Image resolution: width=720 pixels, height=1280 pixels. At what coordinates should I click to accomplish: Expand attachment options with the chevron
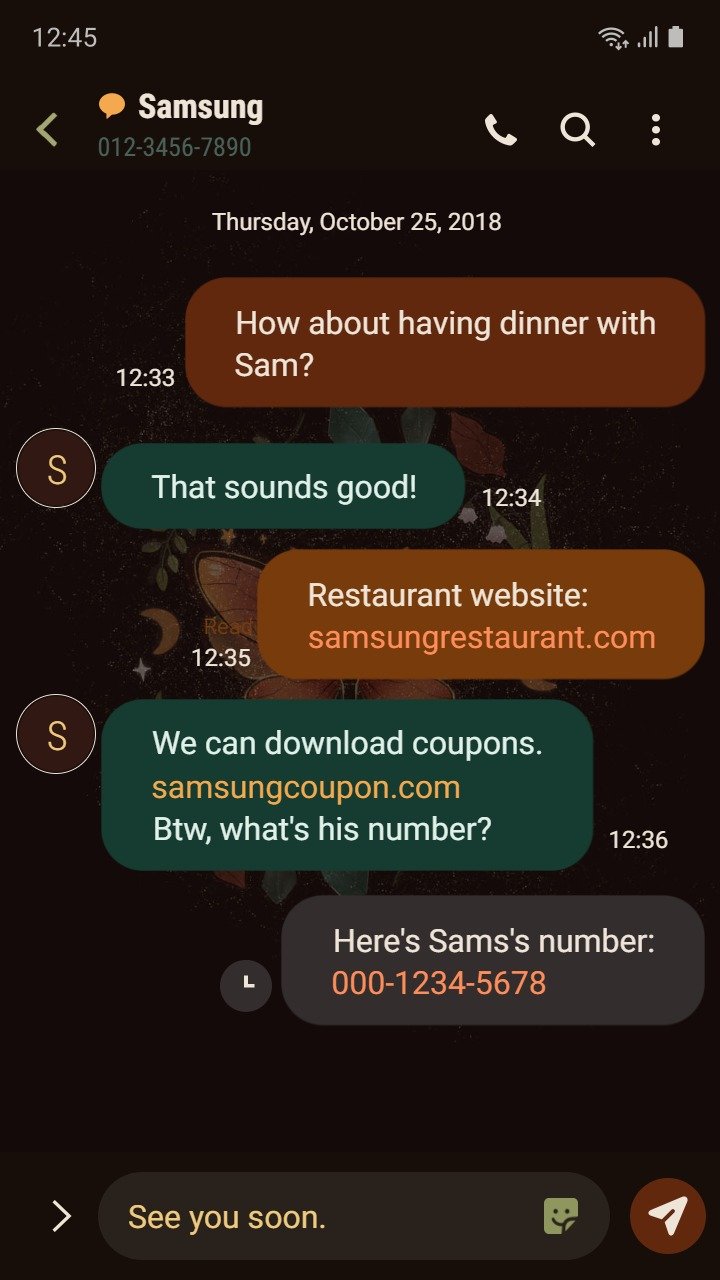pyautogui.click(x=61, y=1216)
